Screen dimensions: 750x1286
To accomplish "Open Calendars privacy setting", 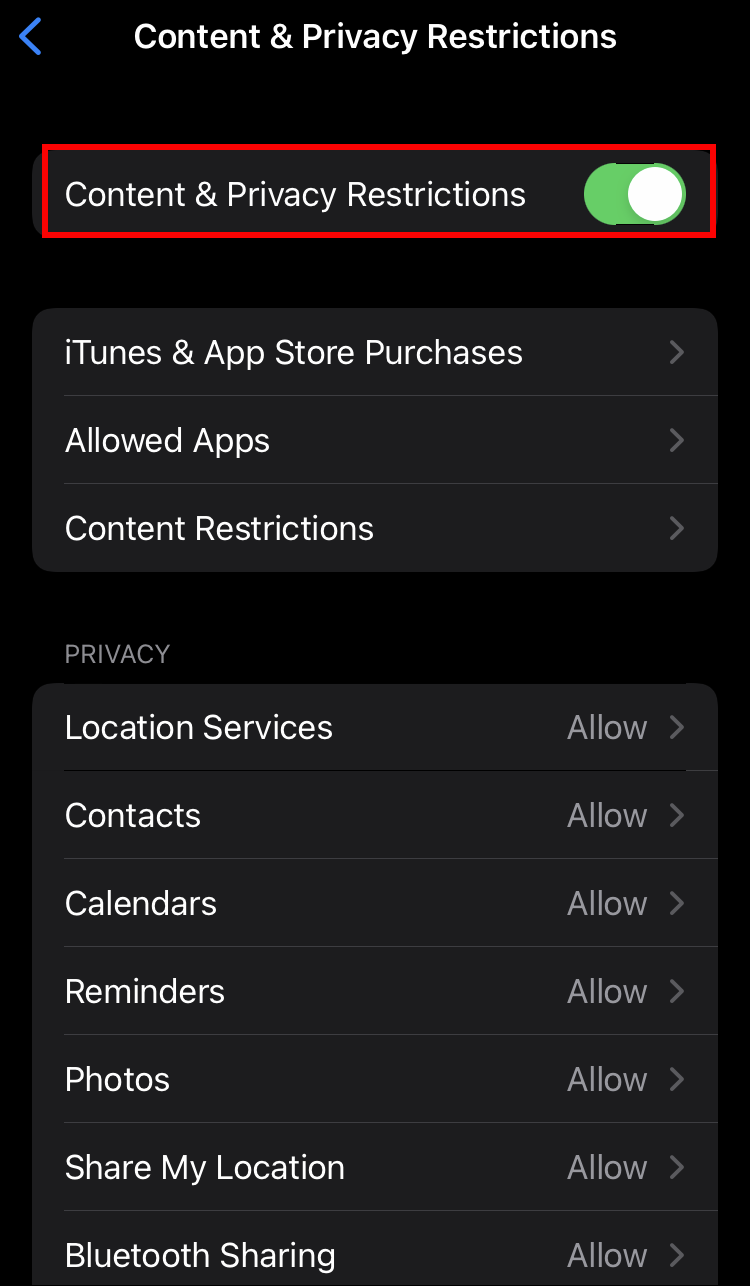I will tap(375, 904).
